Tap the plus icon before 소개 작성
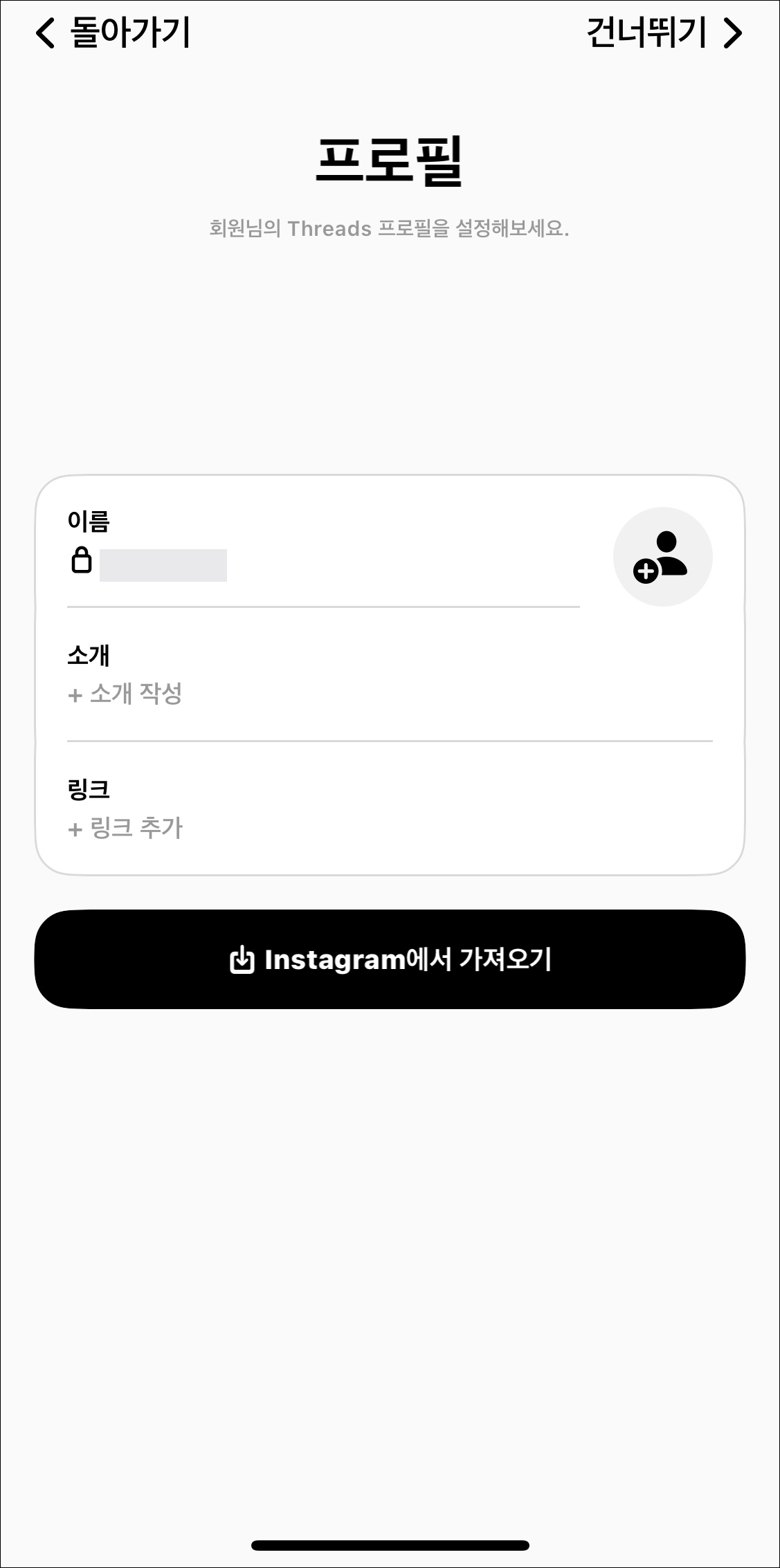 (x=74, y=694)
